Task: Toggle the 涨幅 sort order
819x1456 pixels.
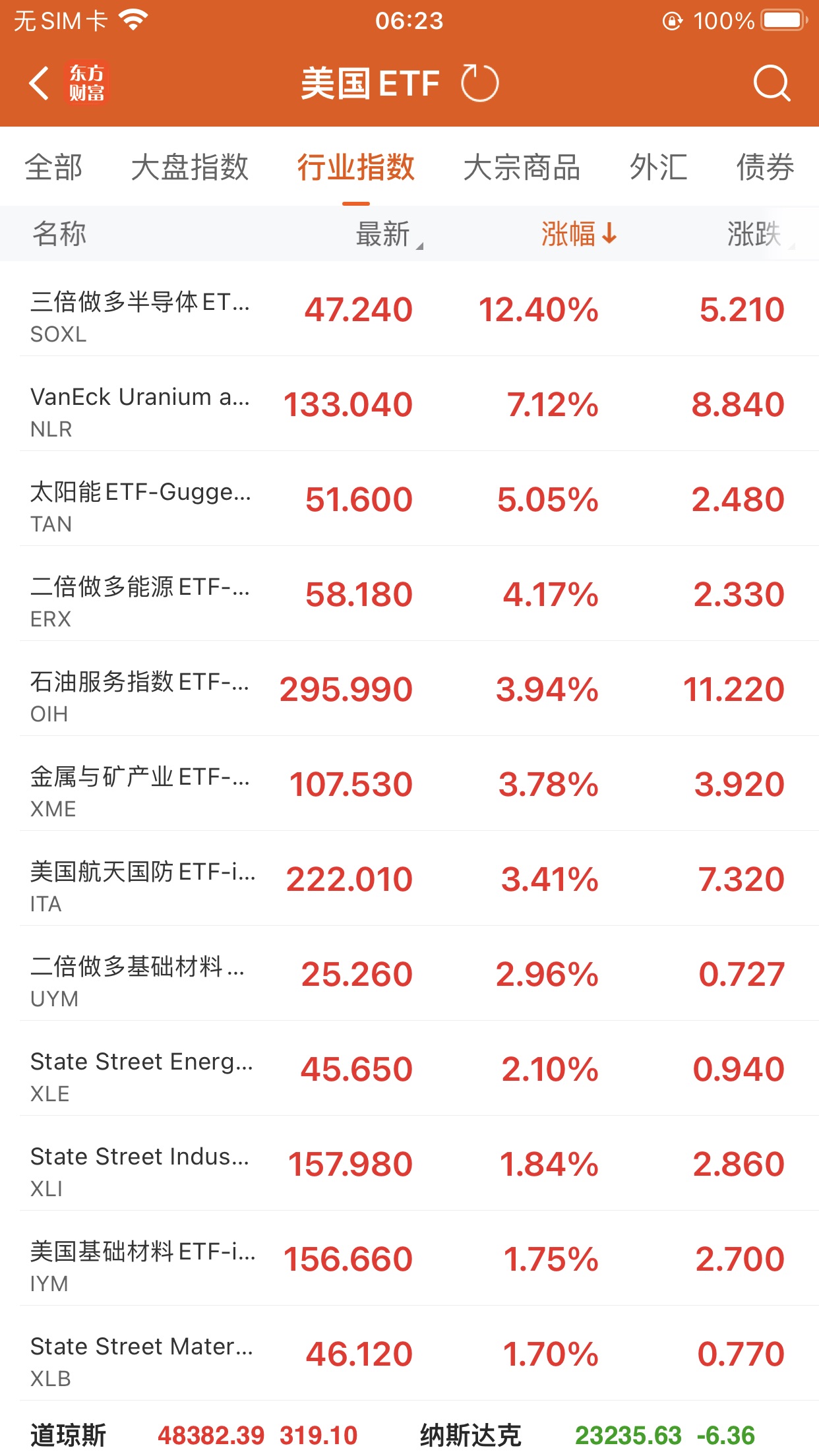Action: 578,234
